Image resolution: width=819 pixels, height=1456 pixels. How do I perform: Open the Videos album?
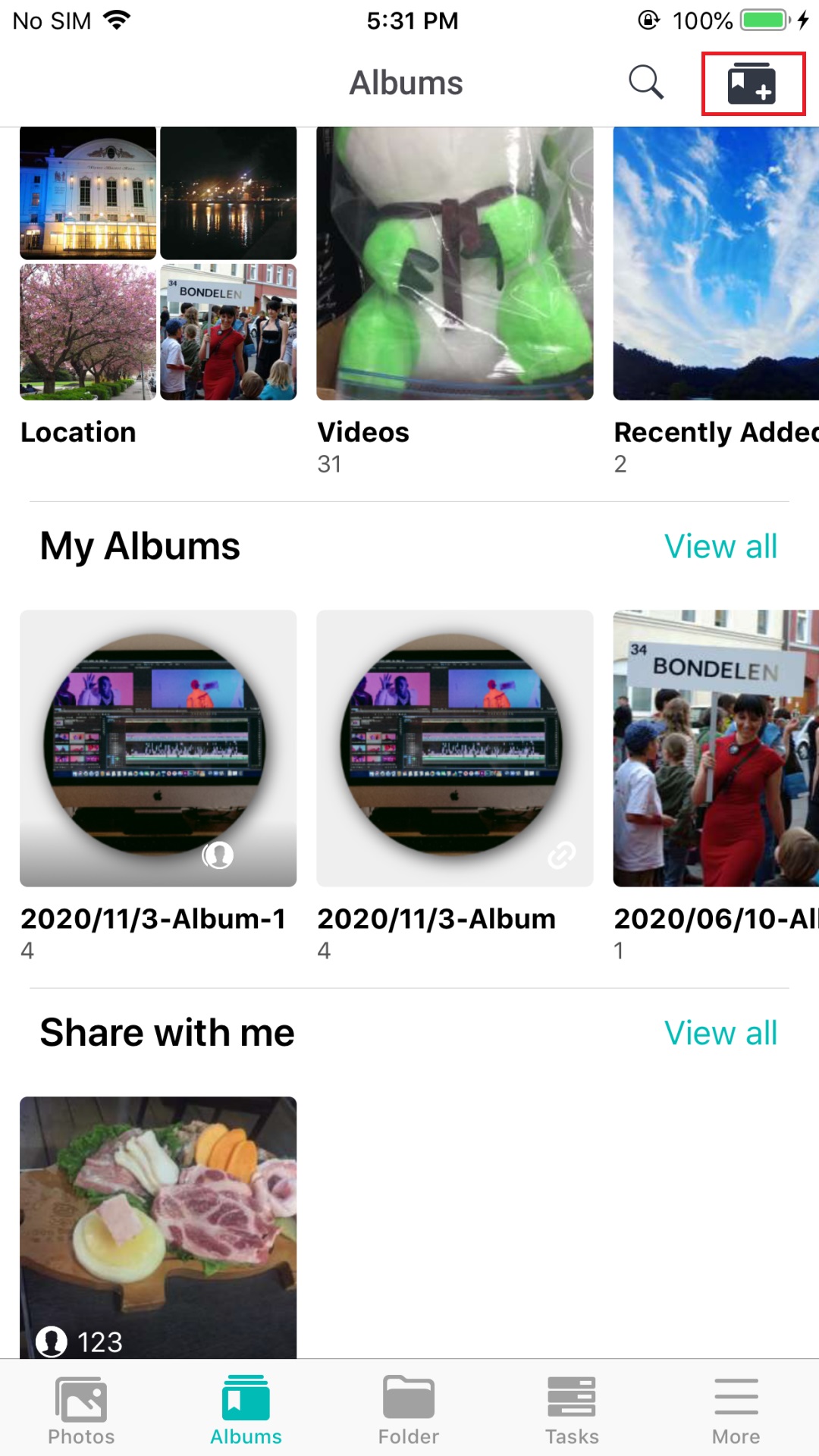pyautogui.click(x=455, y=263)
